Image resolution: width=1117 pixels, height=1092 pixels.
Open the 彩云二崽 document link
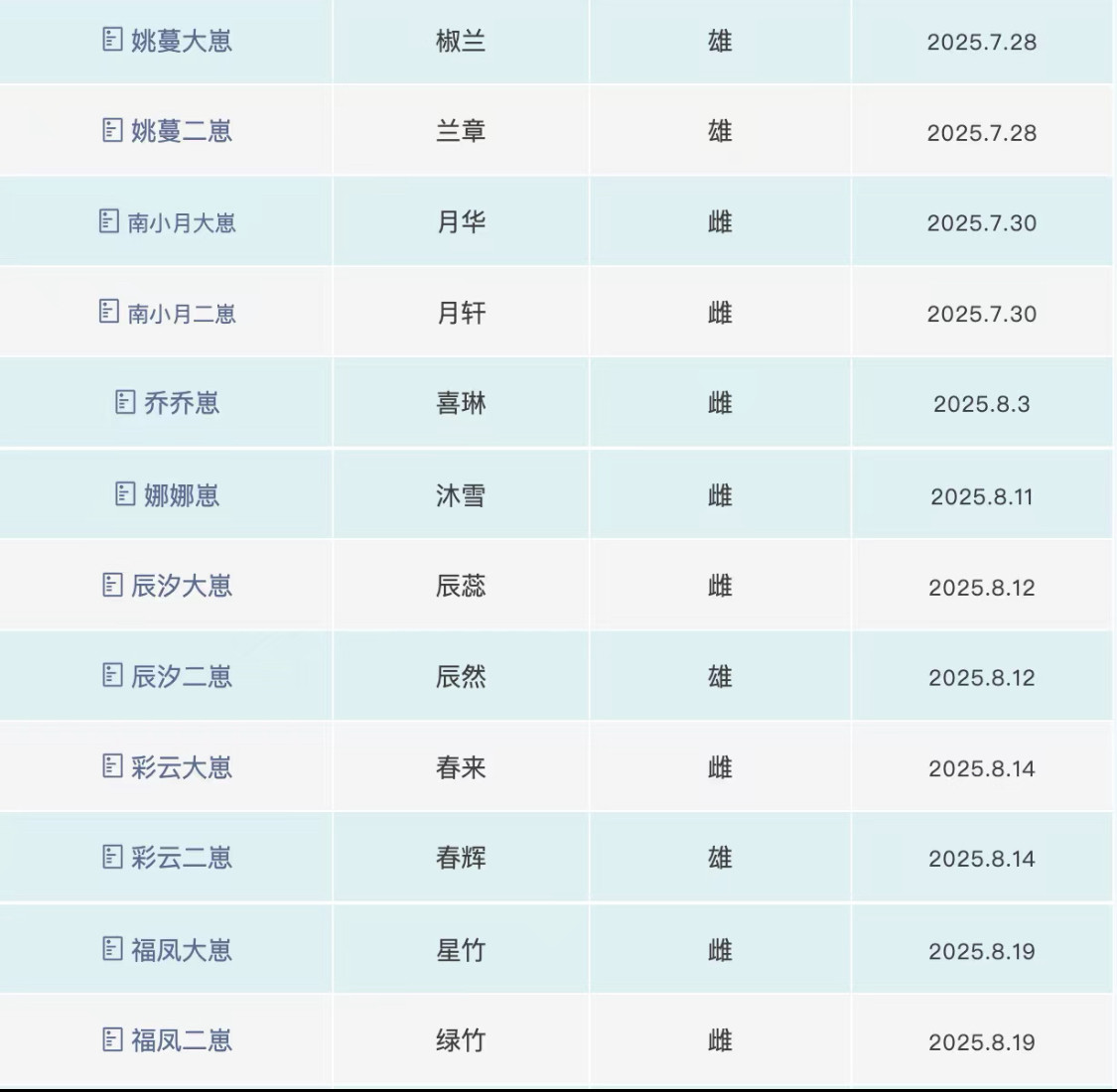[168, 858]
